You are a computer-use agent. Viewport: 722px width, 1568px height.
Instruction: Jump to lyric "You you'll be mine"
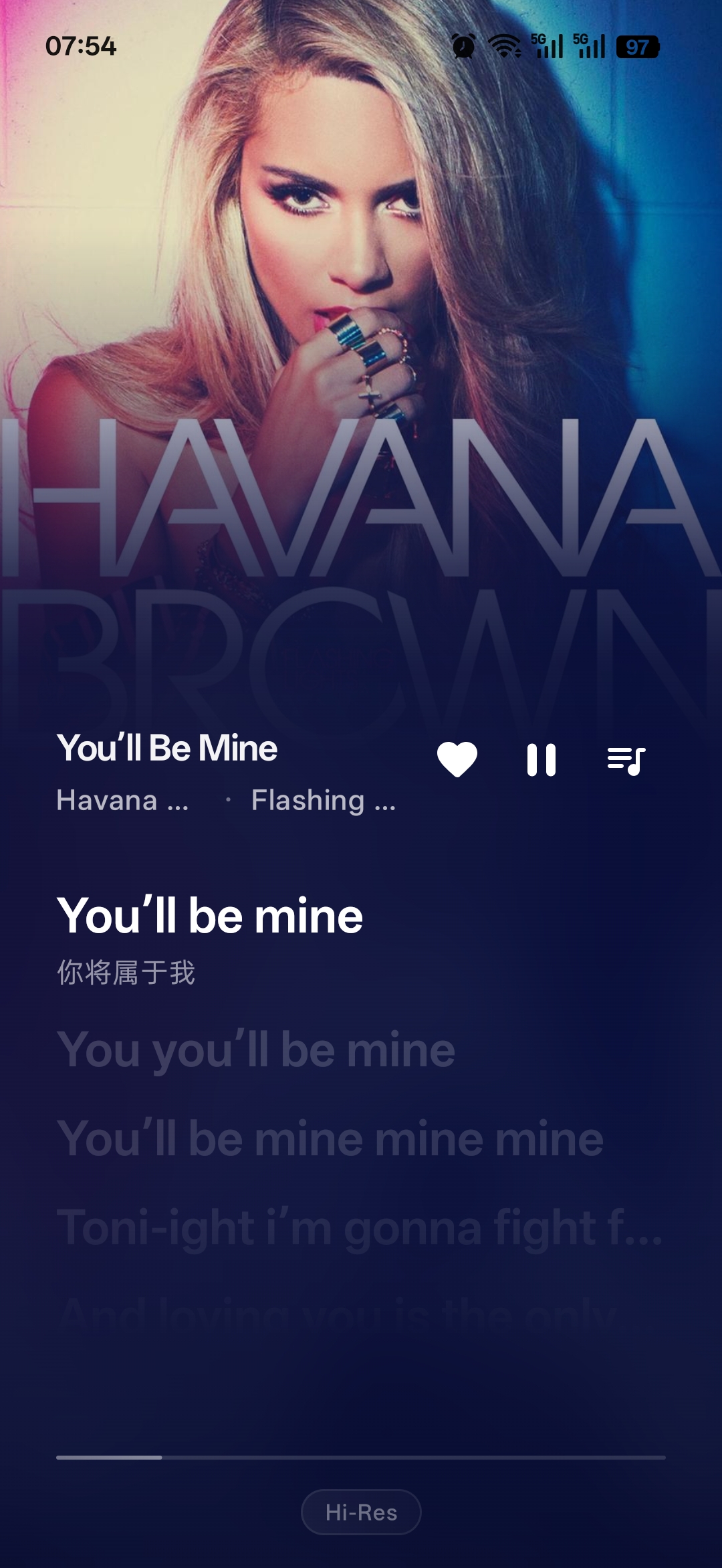pos(257,1050)
